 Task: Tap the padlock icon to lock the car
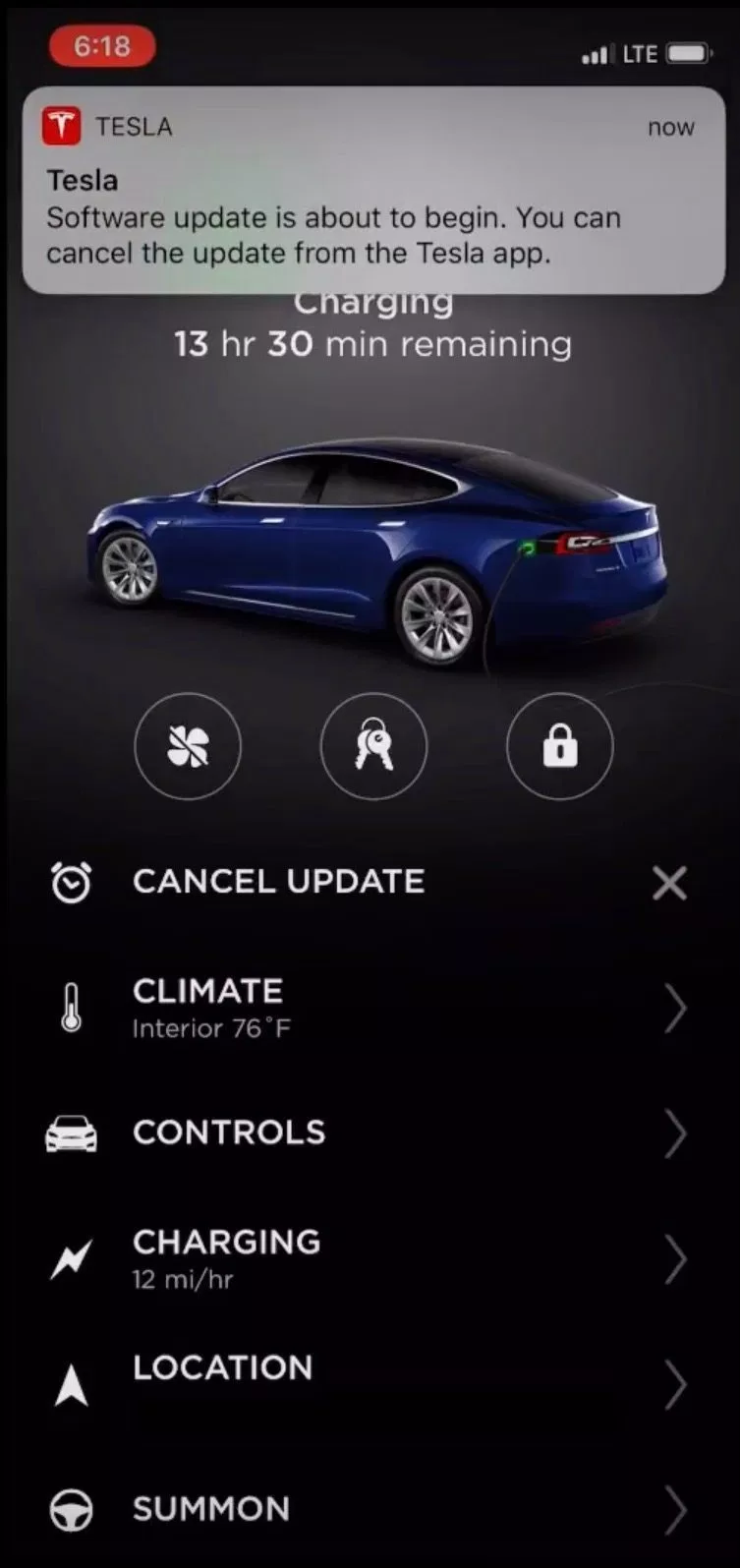[560, 746]
